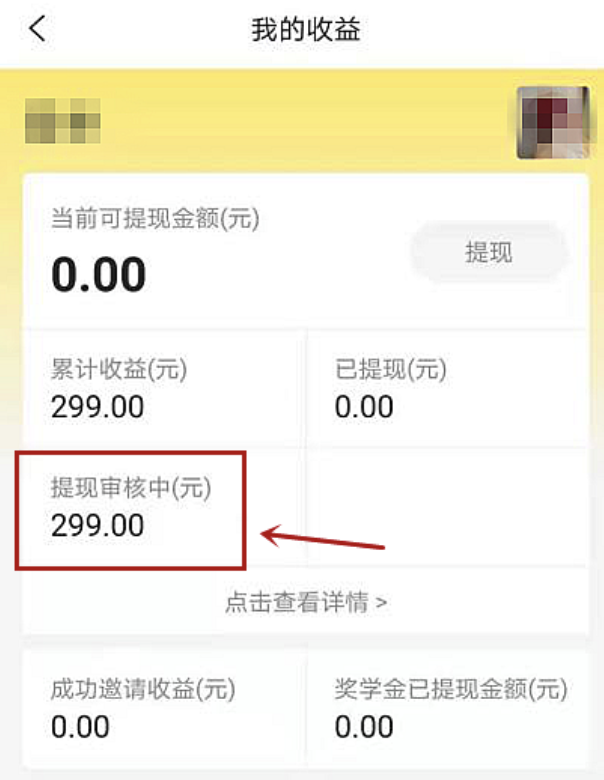The width and height of the screenshot is (604, 780).
Task: Go back using the top arrow
Action: click(x=37, y=29)
